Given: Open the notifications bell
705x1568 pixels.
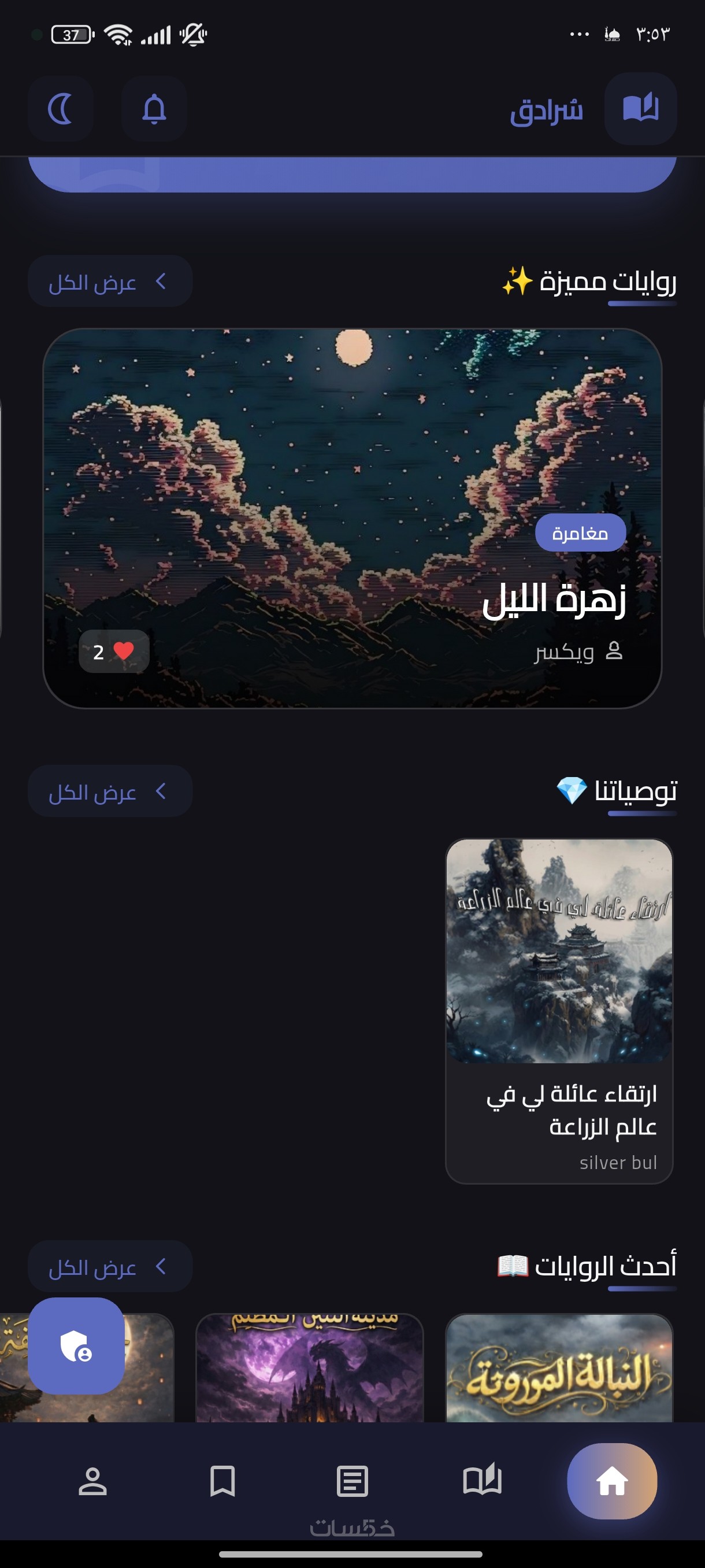Looking at the screenshot, I should pyautogui.click(x=154, y=110).
